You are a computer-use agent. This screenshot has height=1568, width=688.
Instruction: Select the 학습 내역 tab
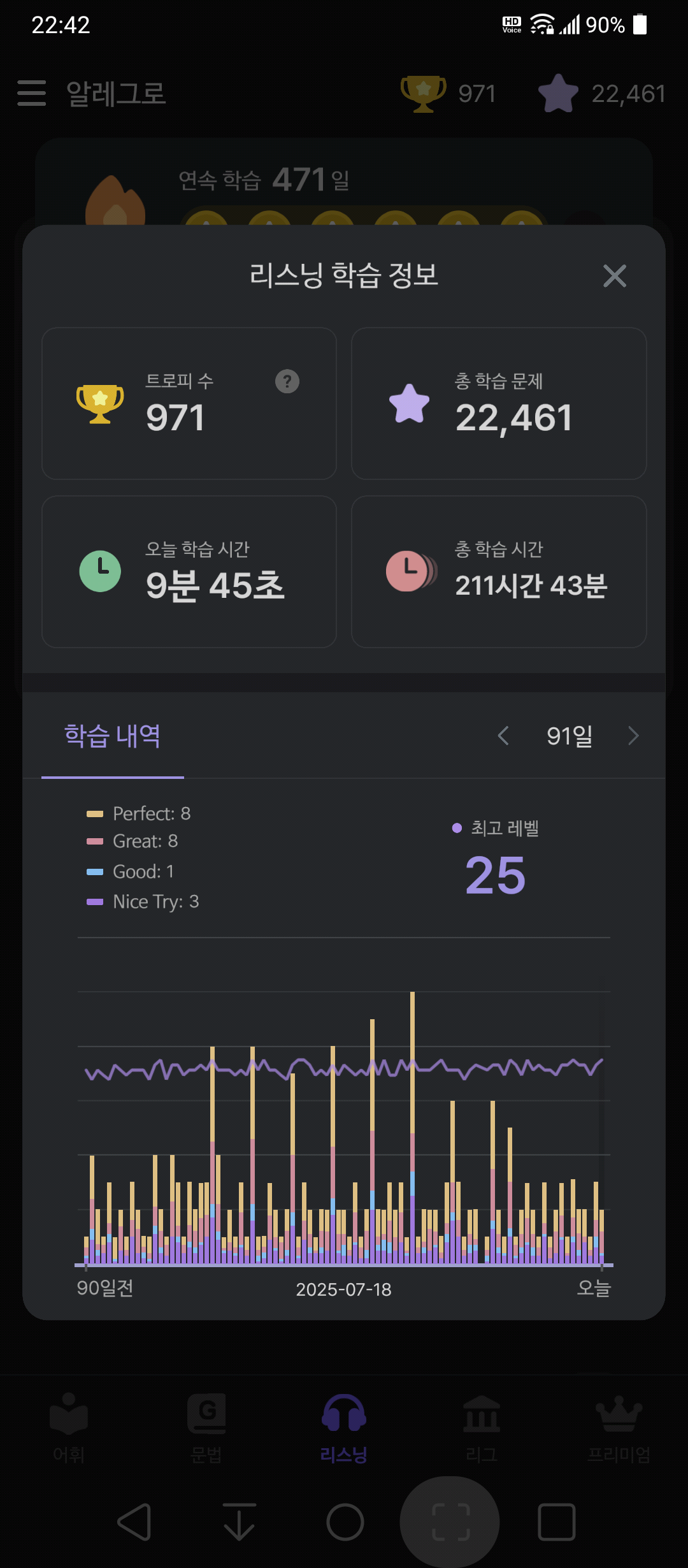(x=113, y=736)
